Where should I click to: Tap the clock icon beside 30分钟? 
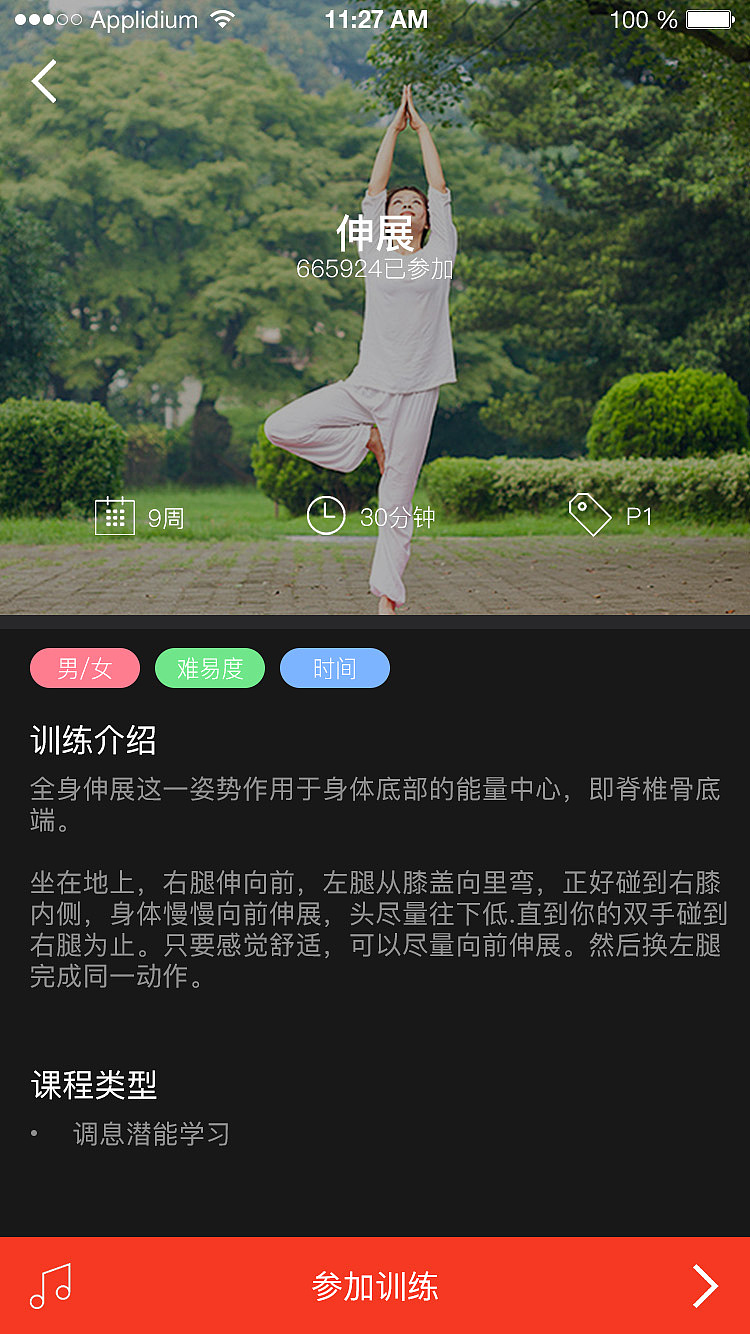point(326,516)
